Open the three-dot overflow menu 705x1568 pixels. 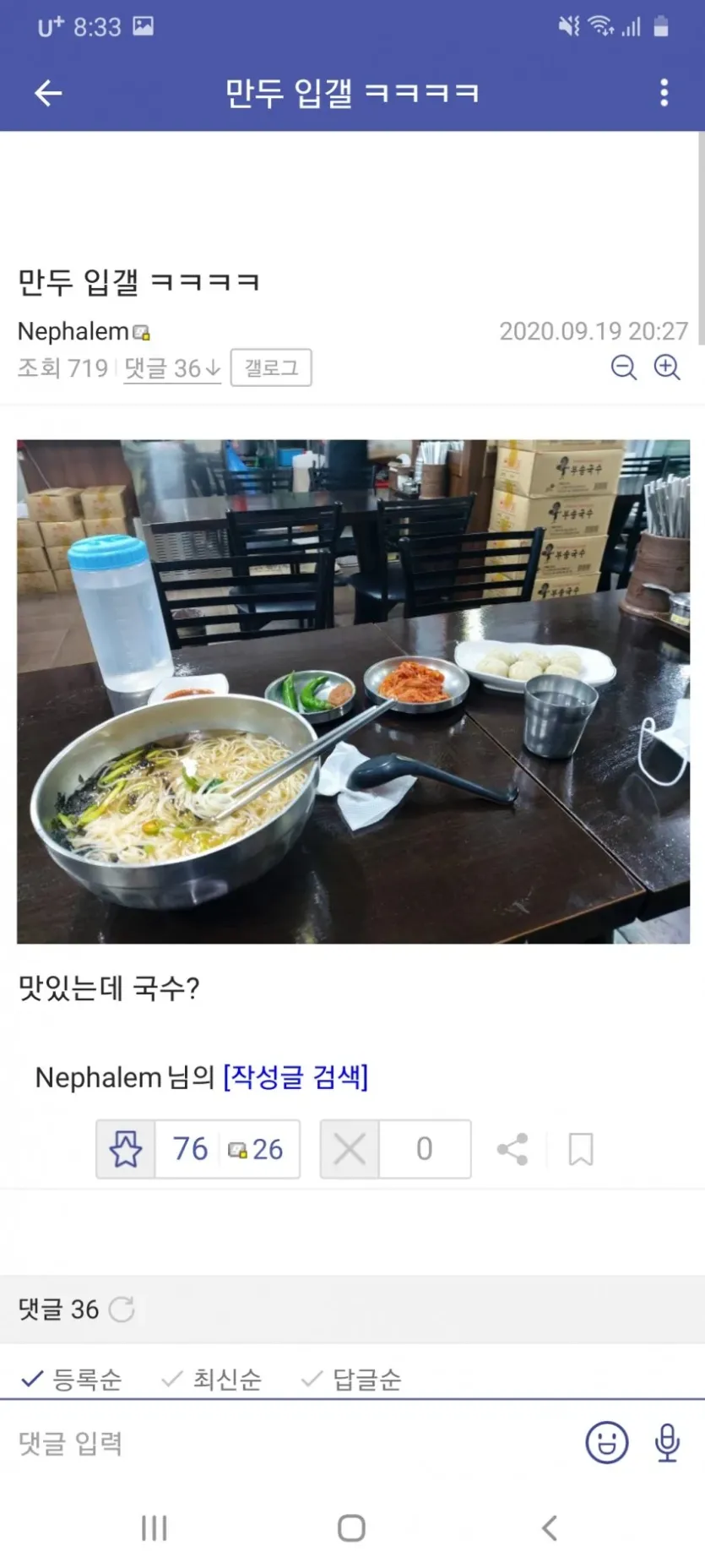pos(664,93)
